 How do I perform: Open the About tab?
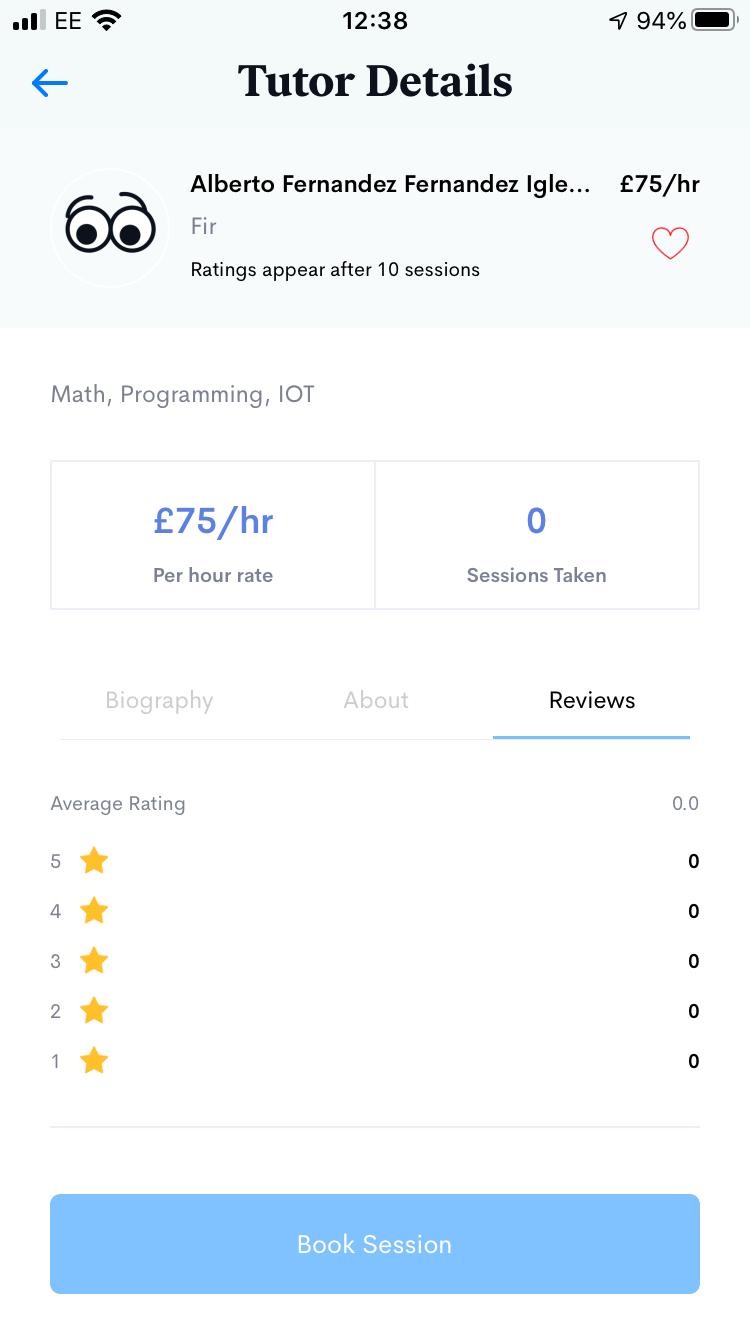(x=376, y=700)
